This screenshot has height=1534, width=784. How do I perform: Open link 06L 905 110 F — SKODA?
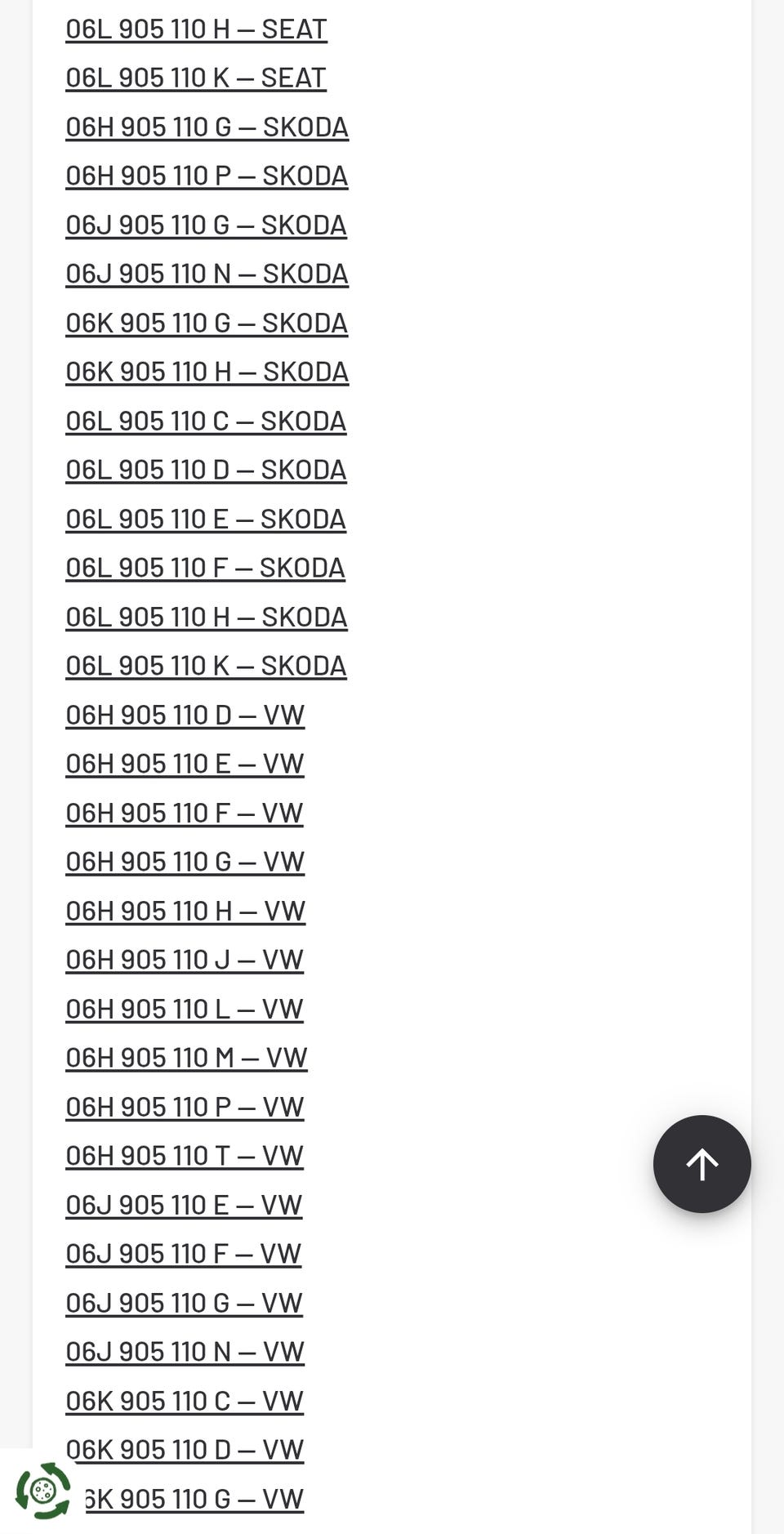tap(205, 568)
